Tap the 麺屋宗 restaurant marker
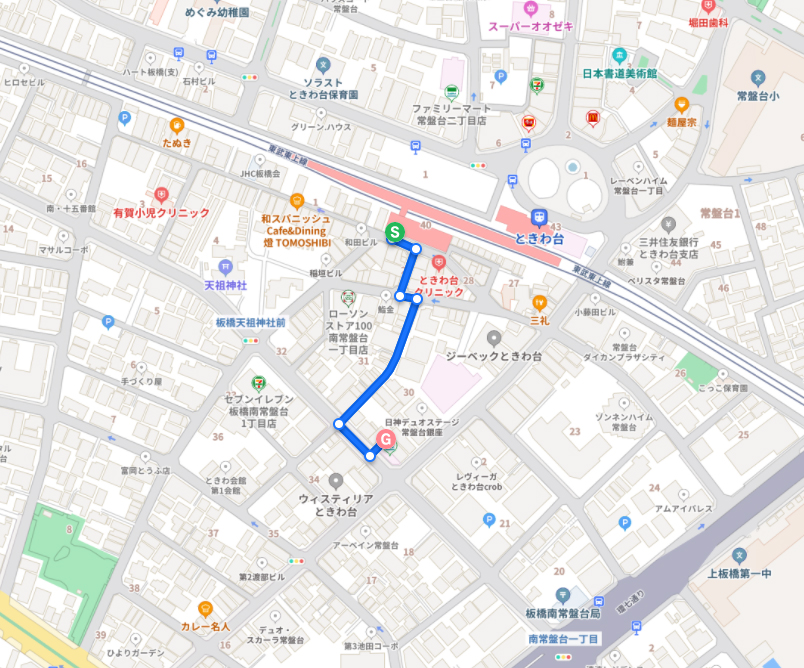 pyautogui.click(x=682, y=103)
